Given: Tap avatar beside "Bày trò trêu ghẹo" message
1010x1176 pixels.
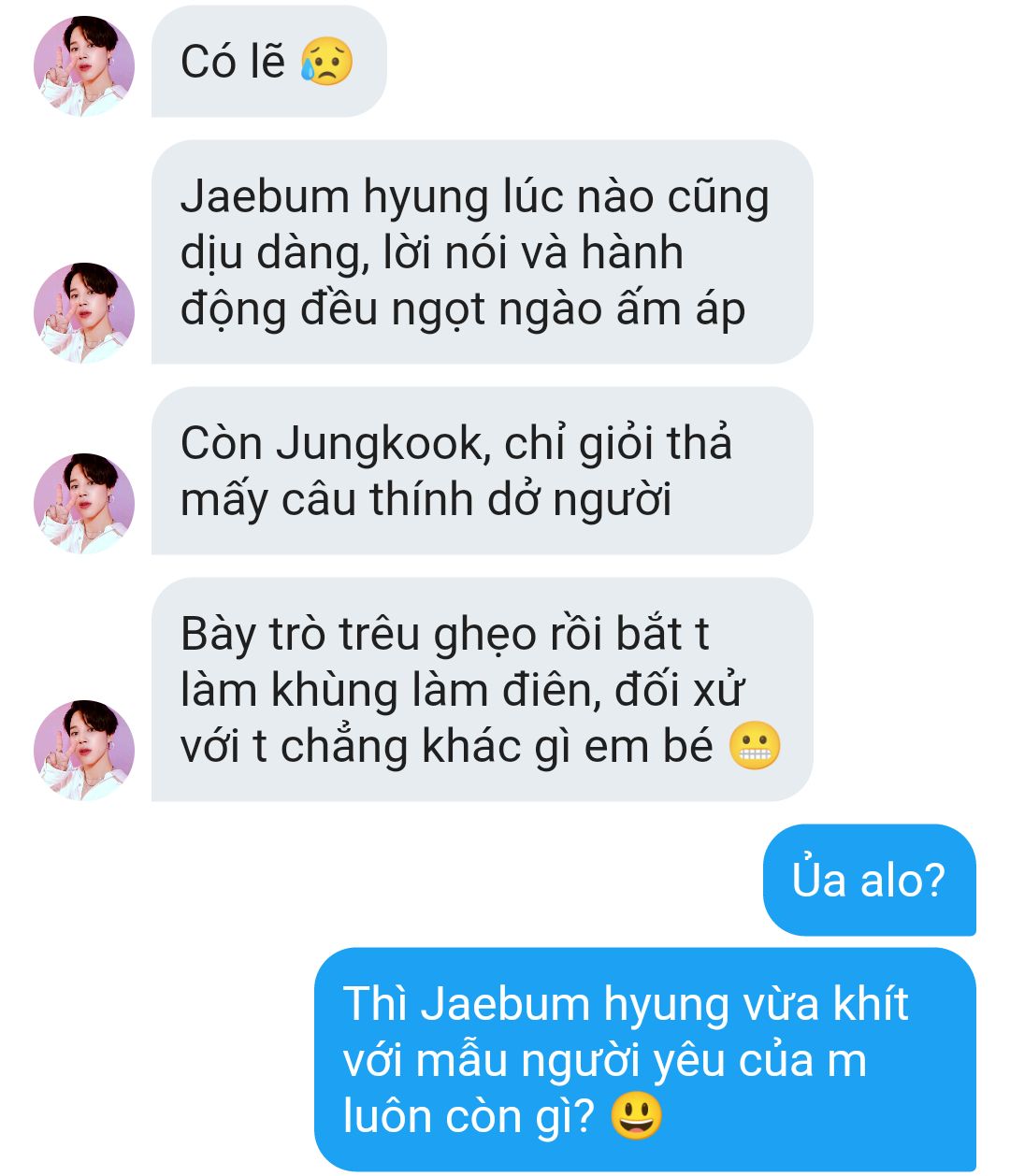Looking at the screenshot, I should click(x=83, y=750).
